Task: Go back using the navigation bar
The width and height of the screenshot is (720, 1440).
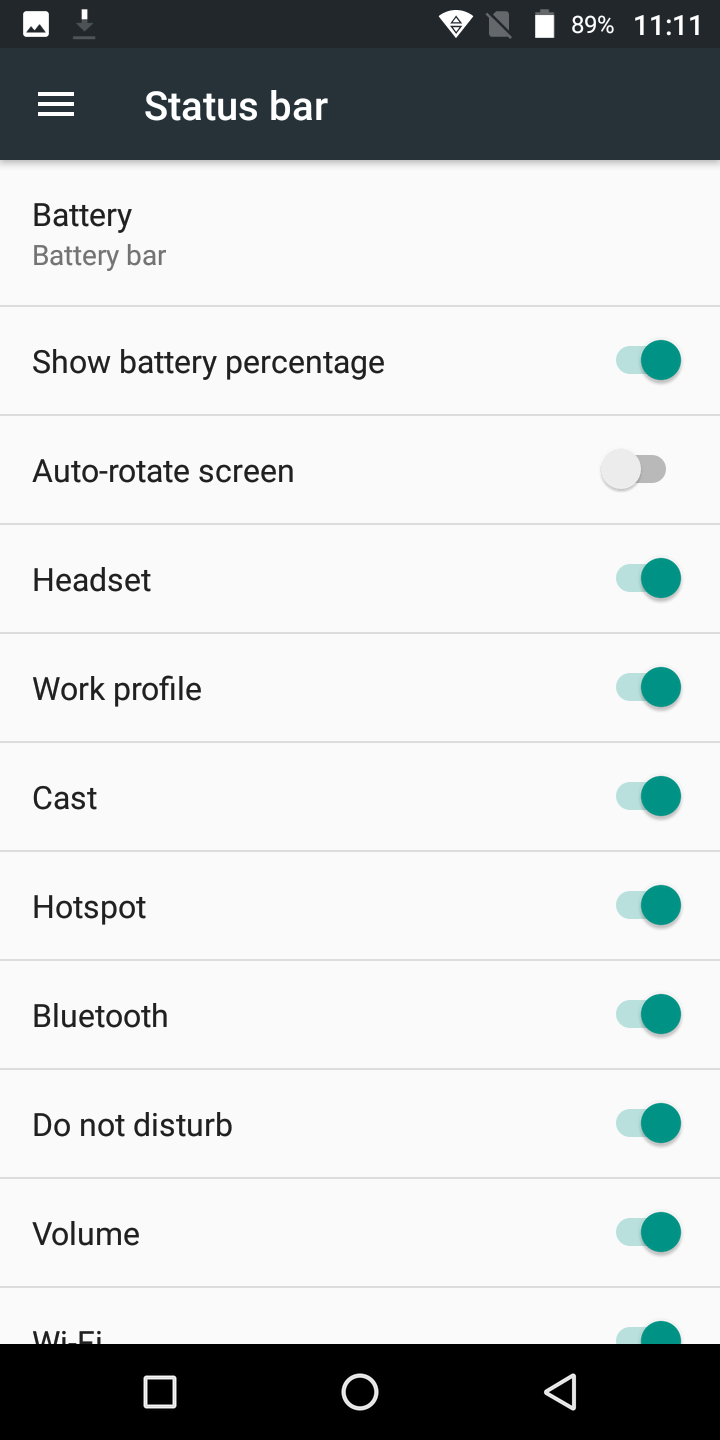Action: [x=561, y=1392]
